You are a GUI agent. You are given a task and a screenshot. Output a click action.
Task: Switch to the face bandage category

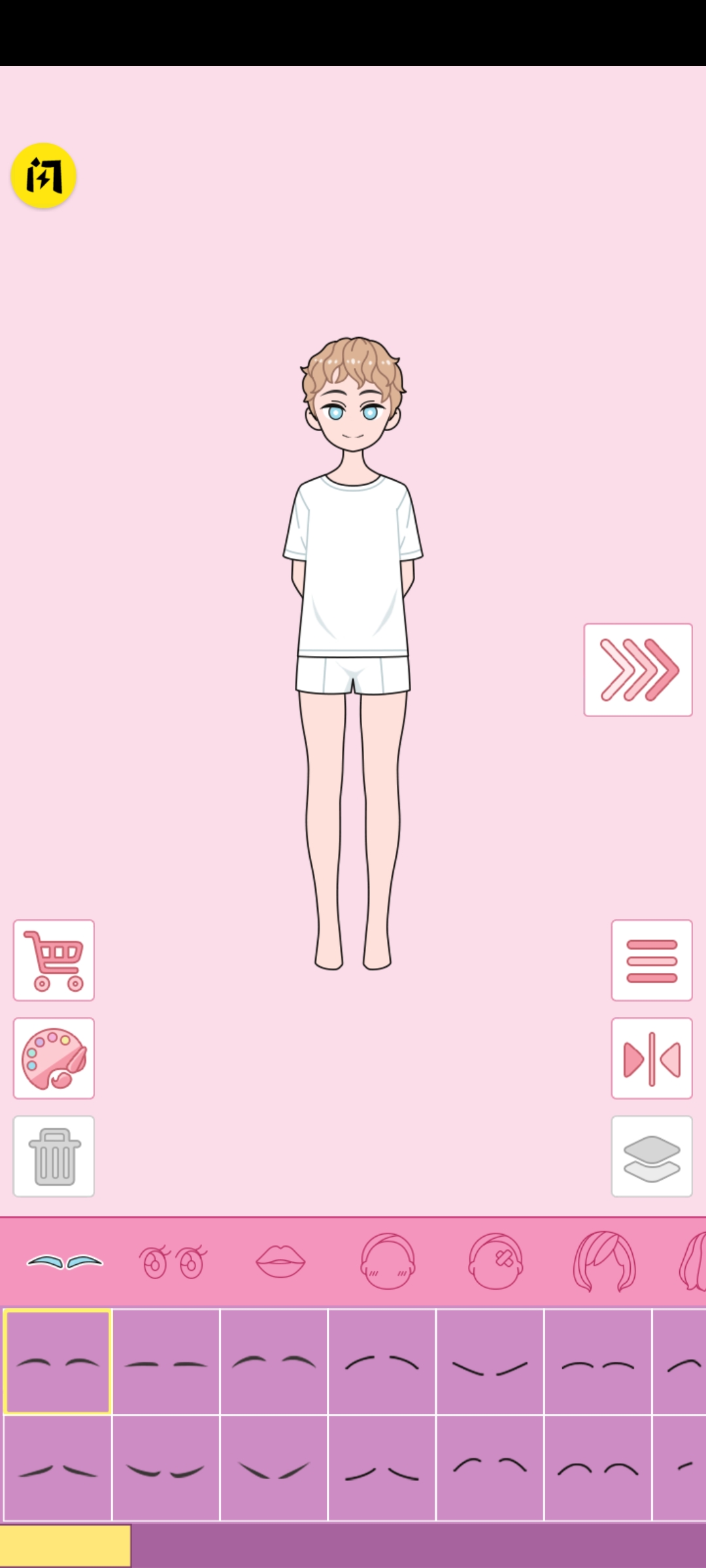click(496, 1262)
